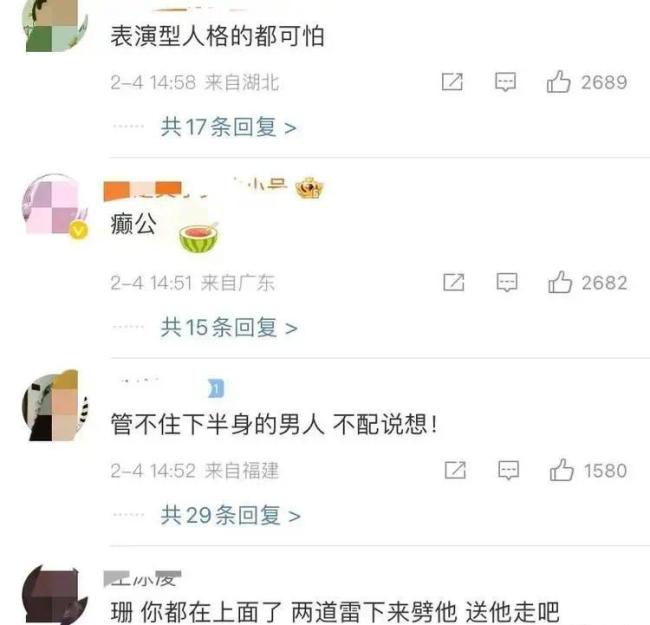The width and height of the screenshot is (650, 625).
Task: Share the comment 表演型人格的都可怕
Action: tap(453, 83)
